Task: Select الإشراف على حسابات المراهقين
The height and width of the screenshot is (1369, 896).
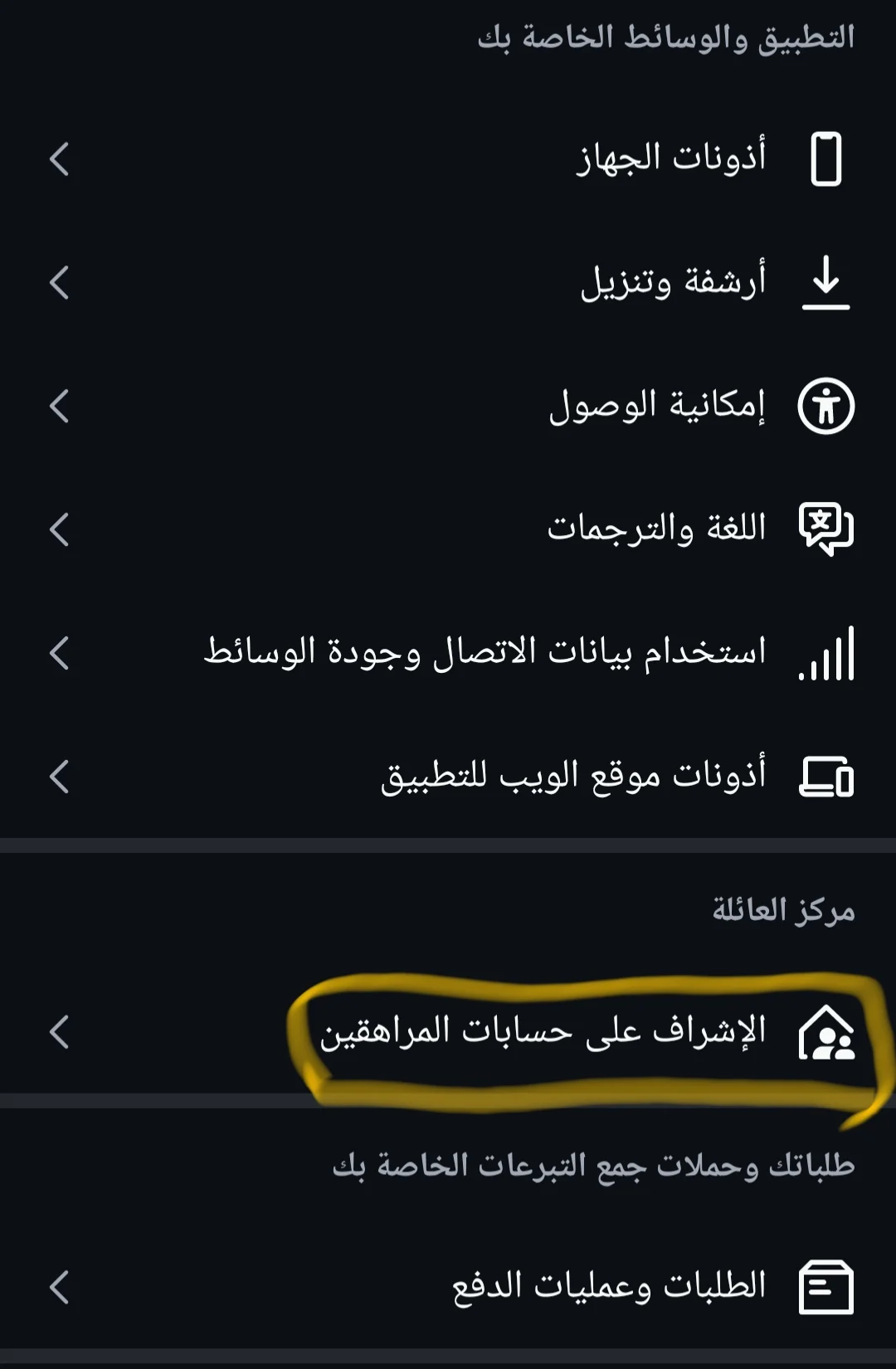Action: coord(543,1031)
